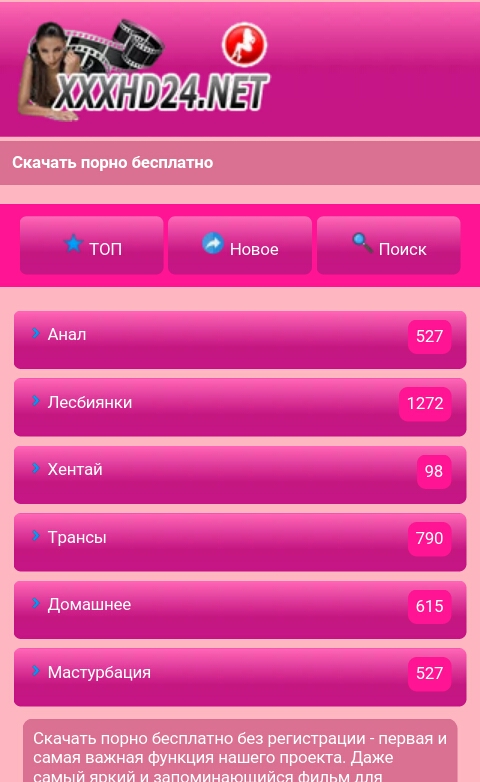Open Поиск to search the site
This screenshot has height=782, width=480.
tap(389, 245)
